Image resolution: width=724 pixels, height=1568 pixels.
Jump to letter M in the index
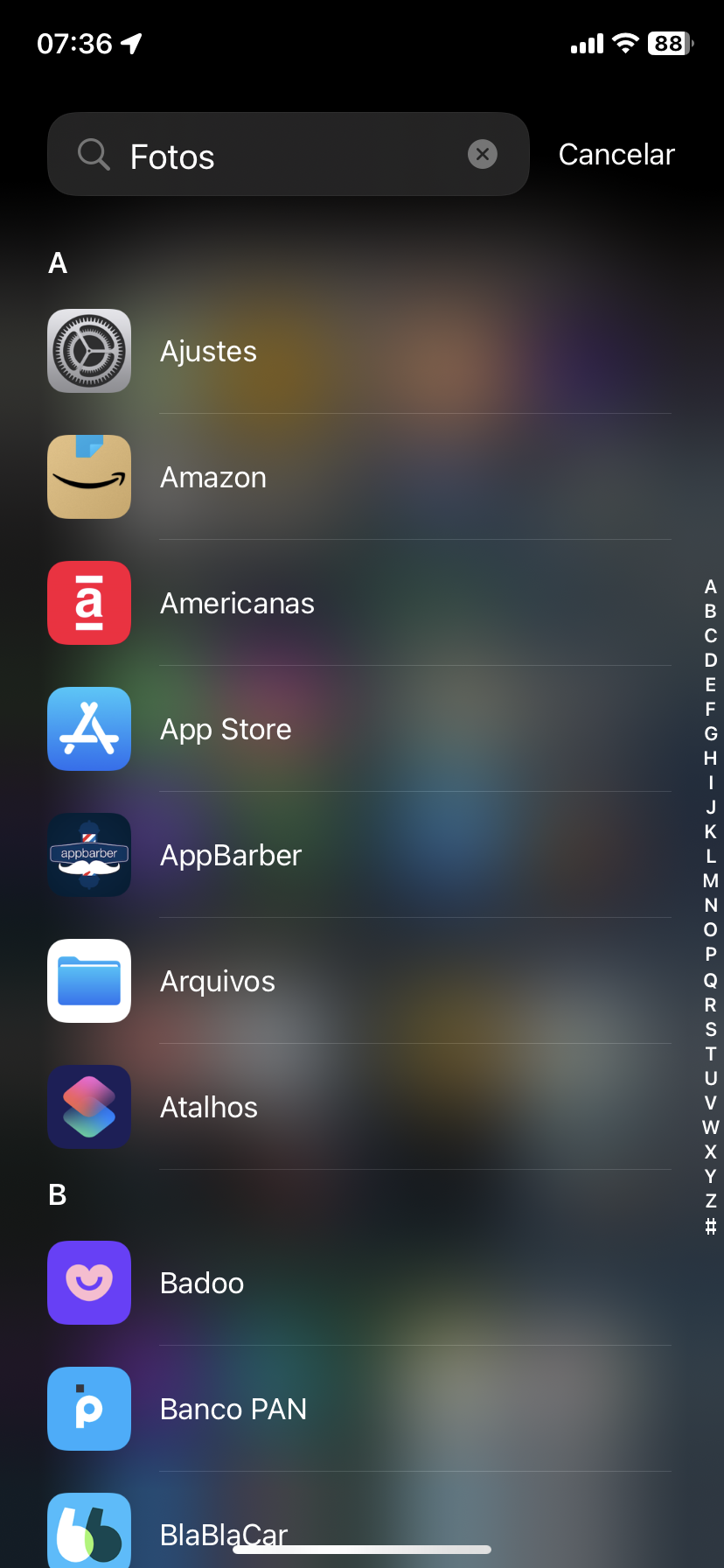[x=710, y=881]
